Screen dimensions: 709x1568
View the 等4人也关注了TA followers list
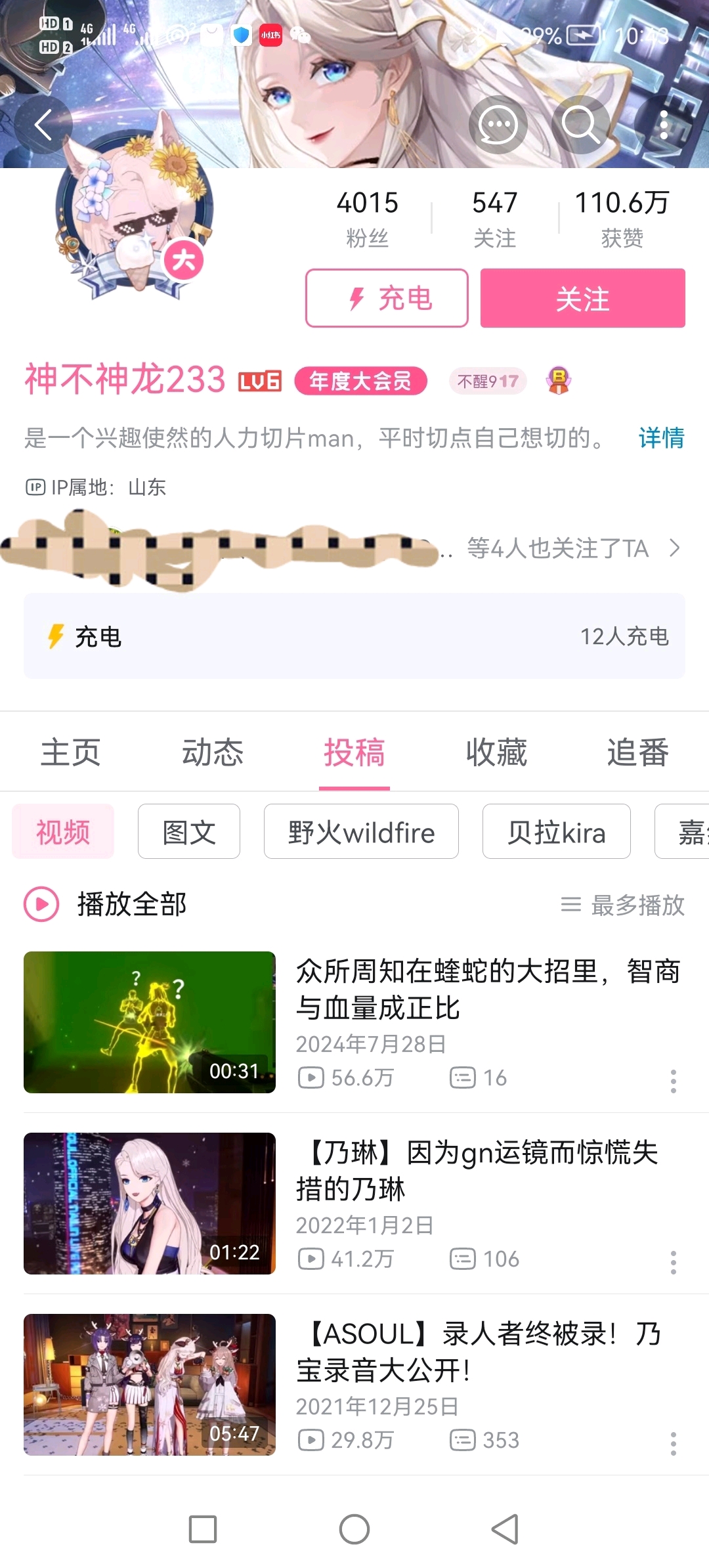pyautogui.click(x=571, y=548)
